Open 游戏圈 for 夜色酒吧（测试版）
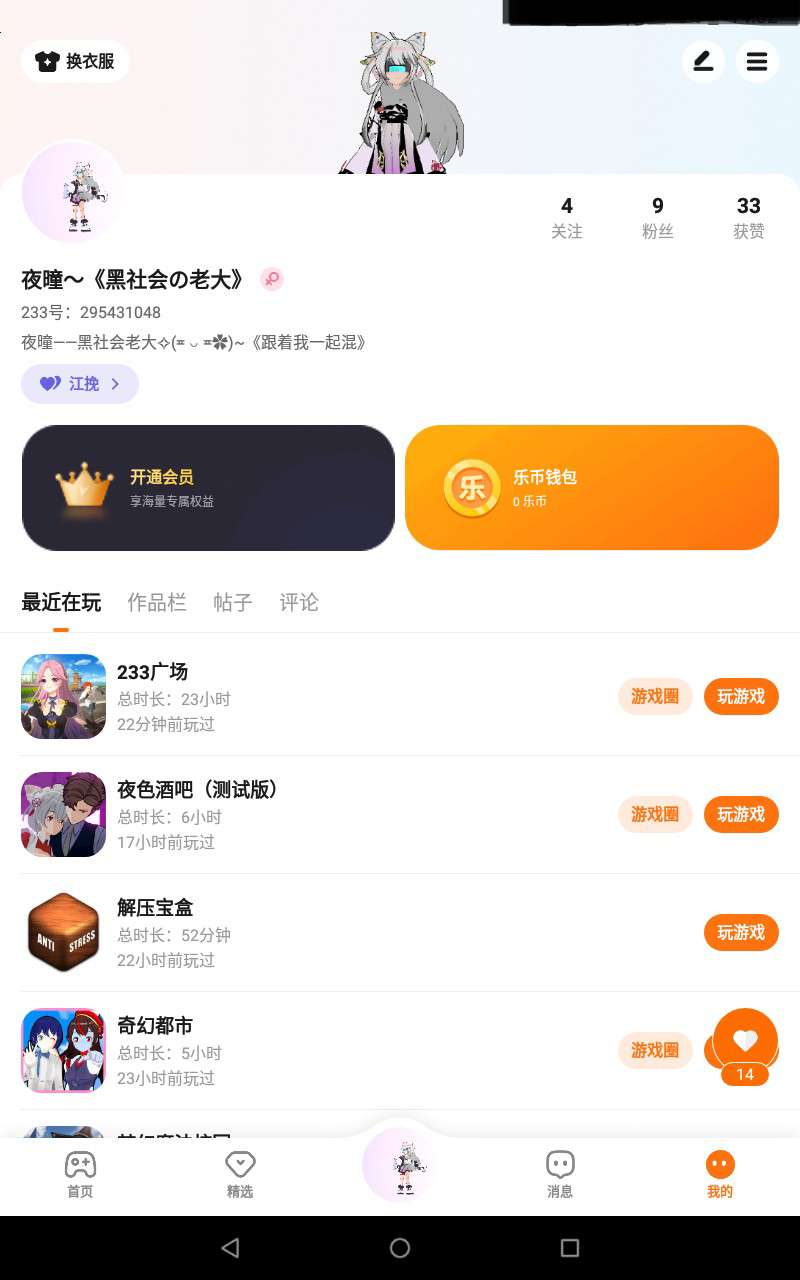The height and width of the screenshot is (1280, 800). tap(654, 814)
